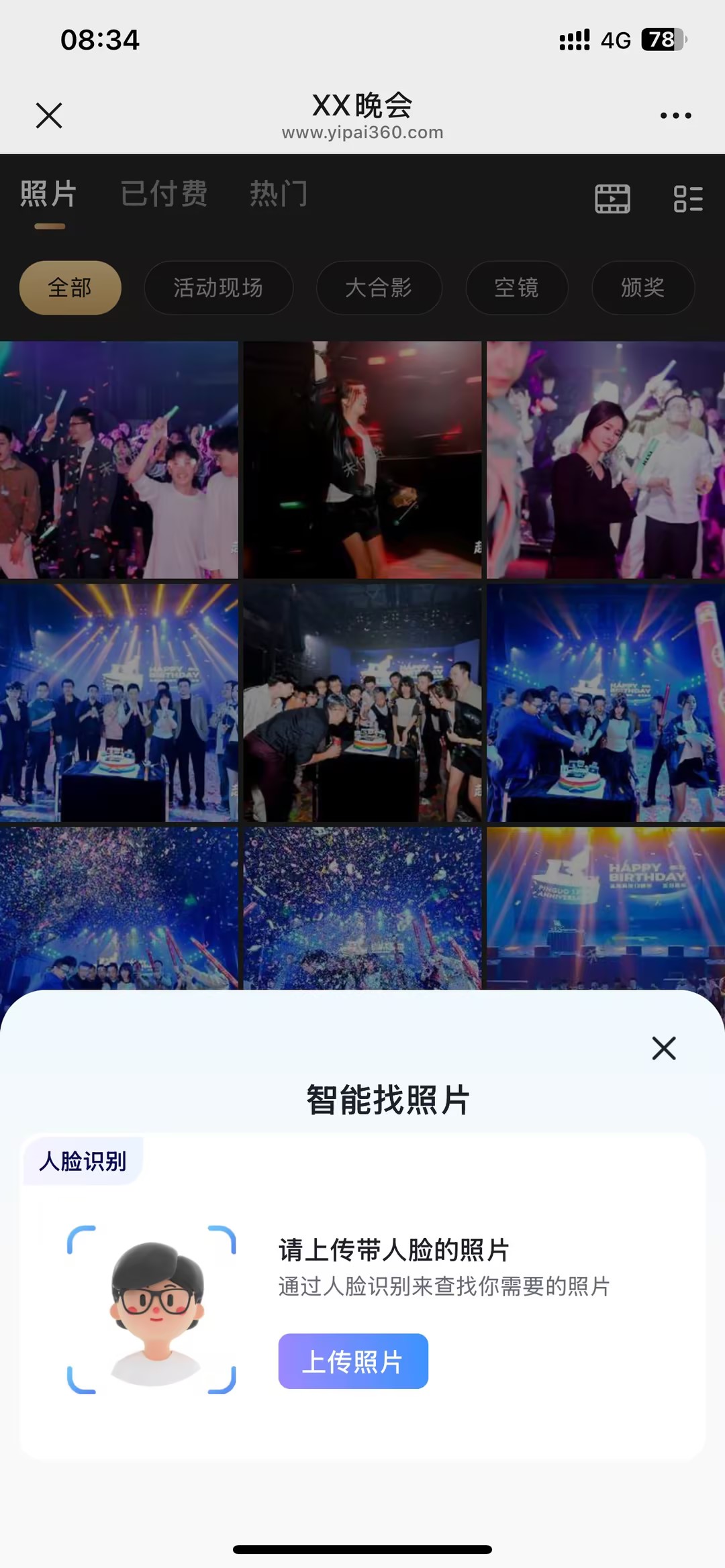Filter photos by 大合影
This screenshot has width=725, height=1568.
379,288
